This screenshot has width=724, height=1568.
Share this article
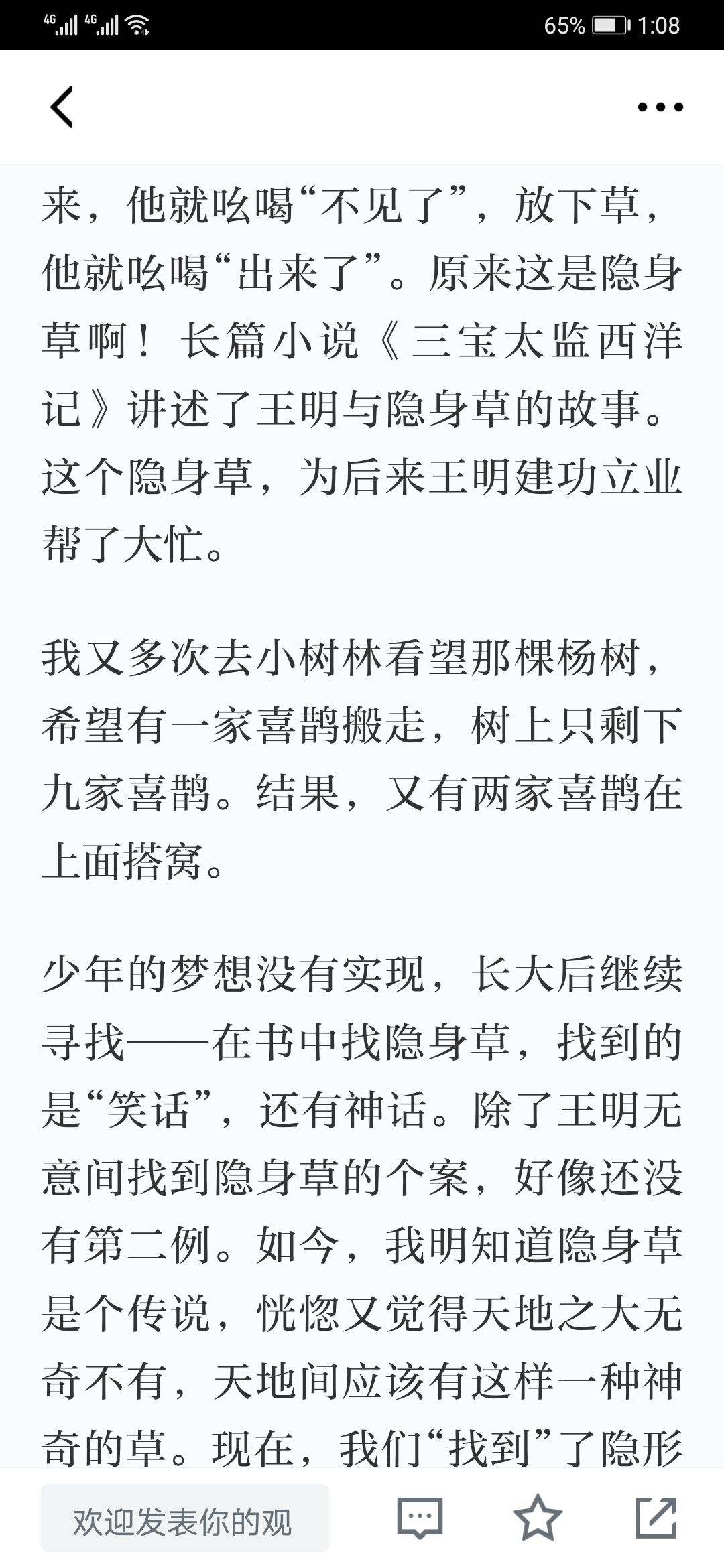point(656,1517)
